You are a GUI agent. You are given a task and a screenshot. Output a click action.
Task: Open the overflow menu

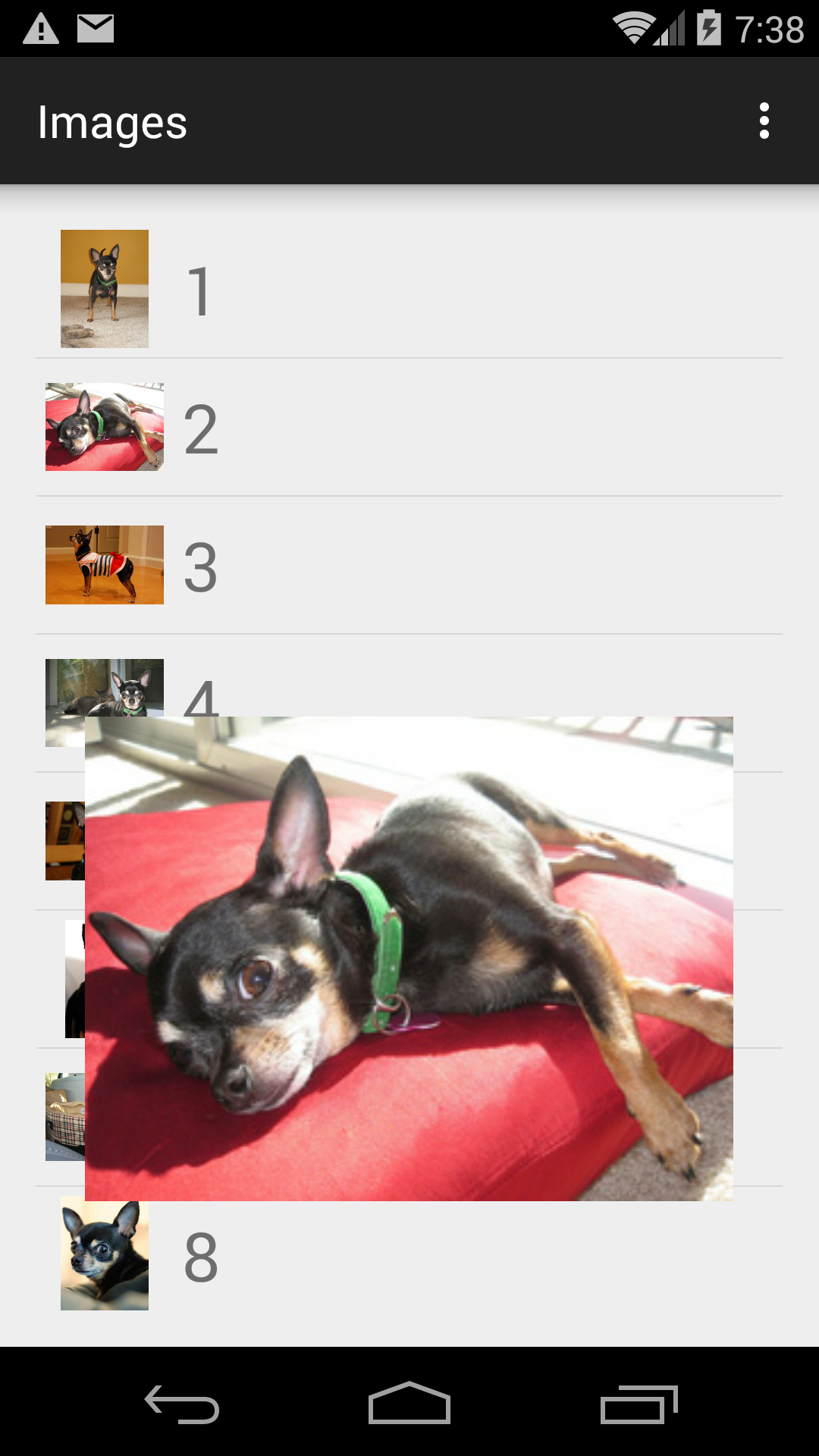point(764,121)
